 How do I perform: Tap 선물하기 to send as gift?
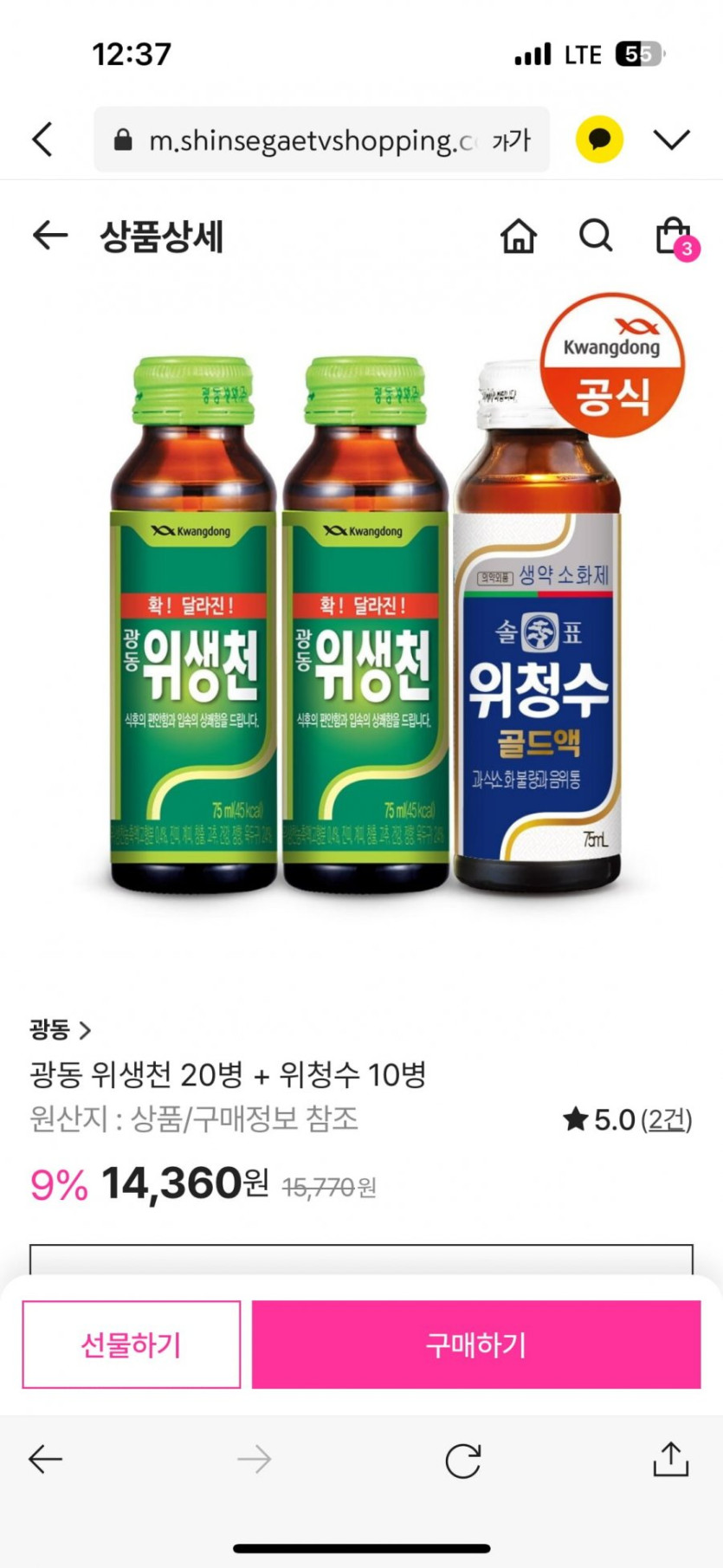[x=132, y=1344]
